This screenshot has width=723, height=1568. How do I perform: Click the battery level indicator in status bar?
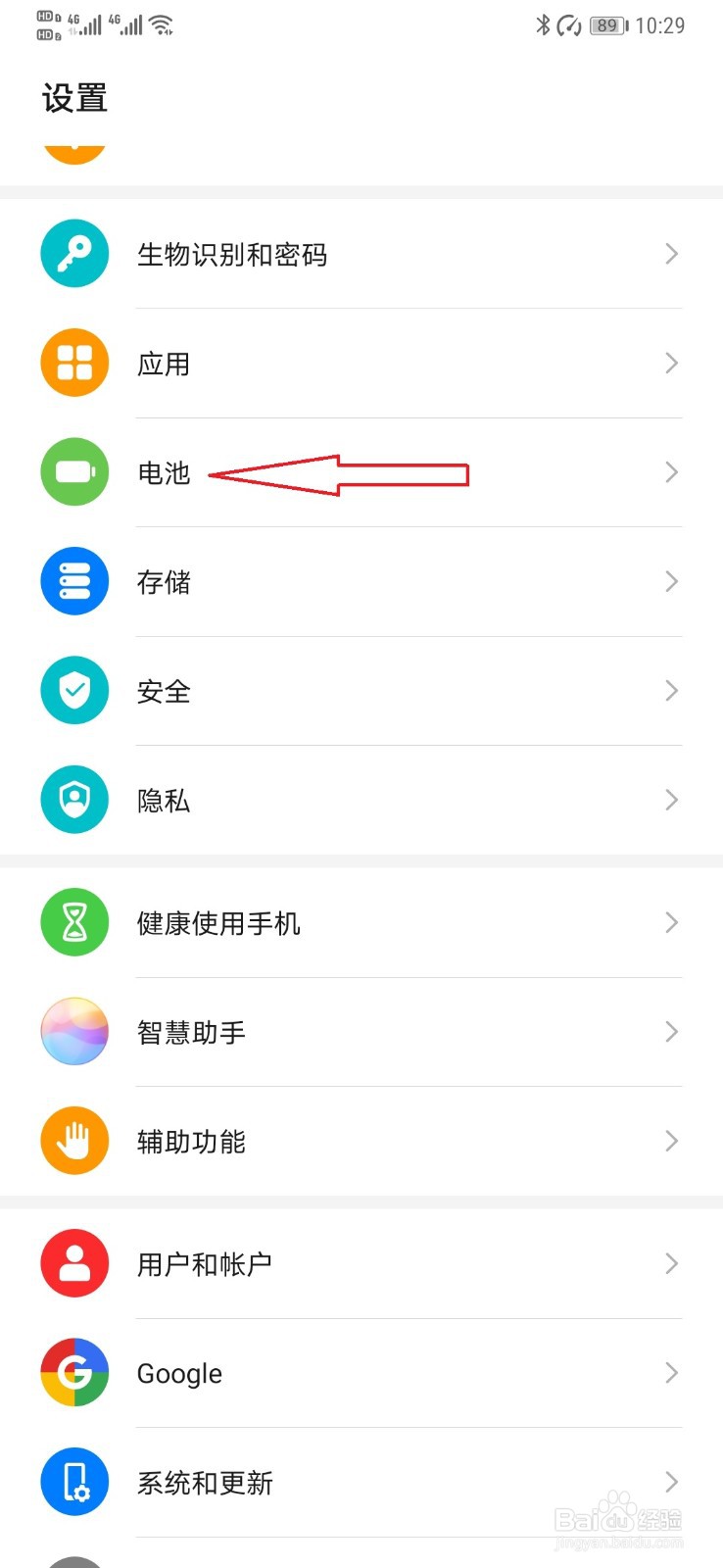(605, 25)
